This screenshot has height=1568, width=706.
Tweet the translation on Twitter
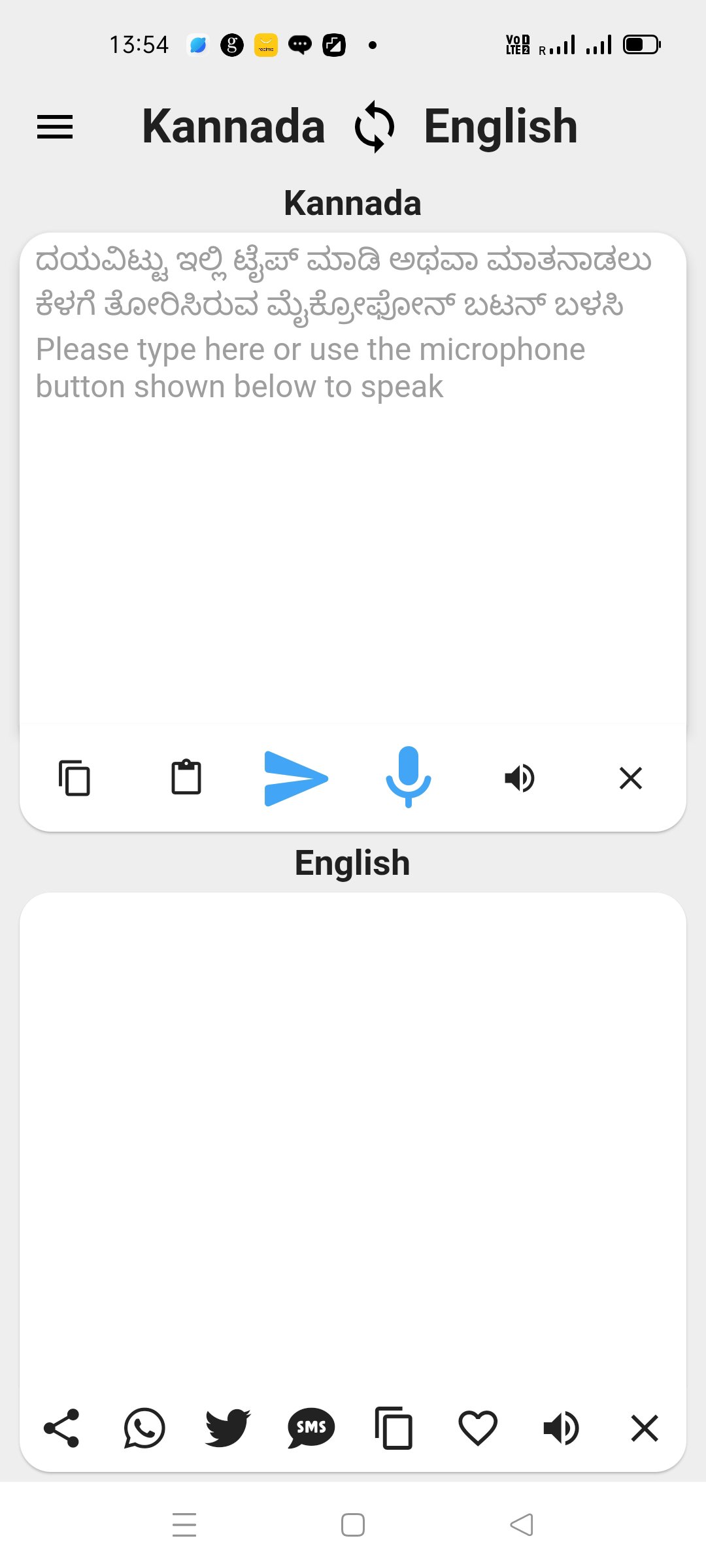point(227,1428)
